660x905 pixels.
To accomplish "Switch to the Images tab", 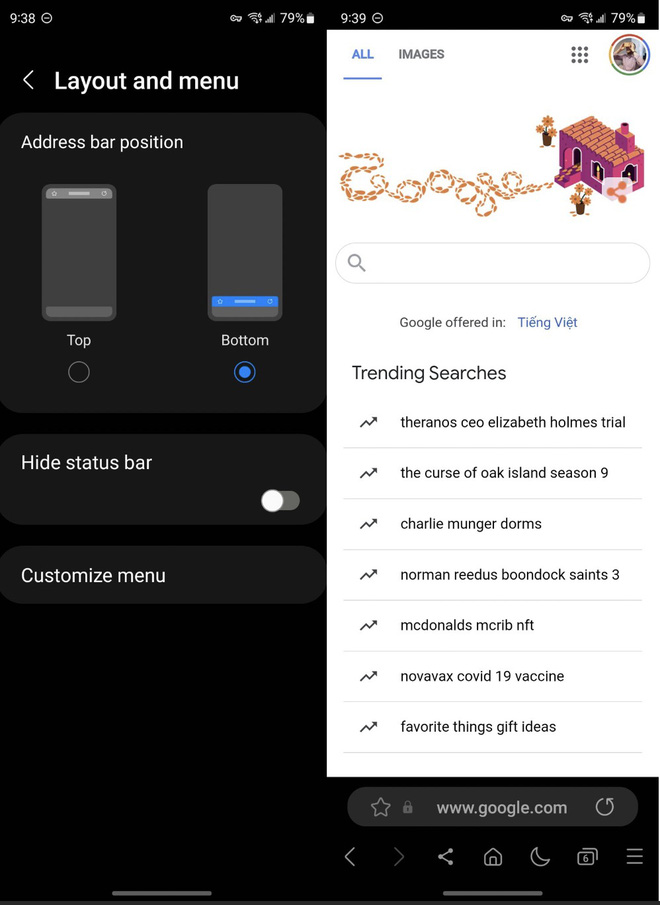I will tap(421, 54).
